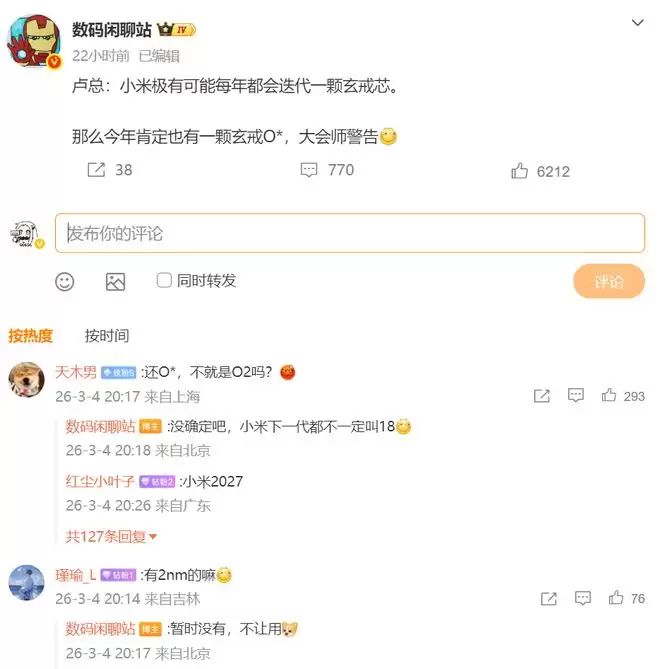Focus the 发布你的评论 comment box

click(x=349, y=233)
